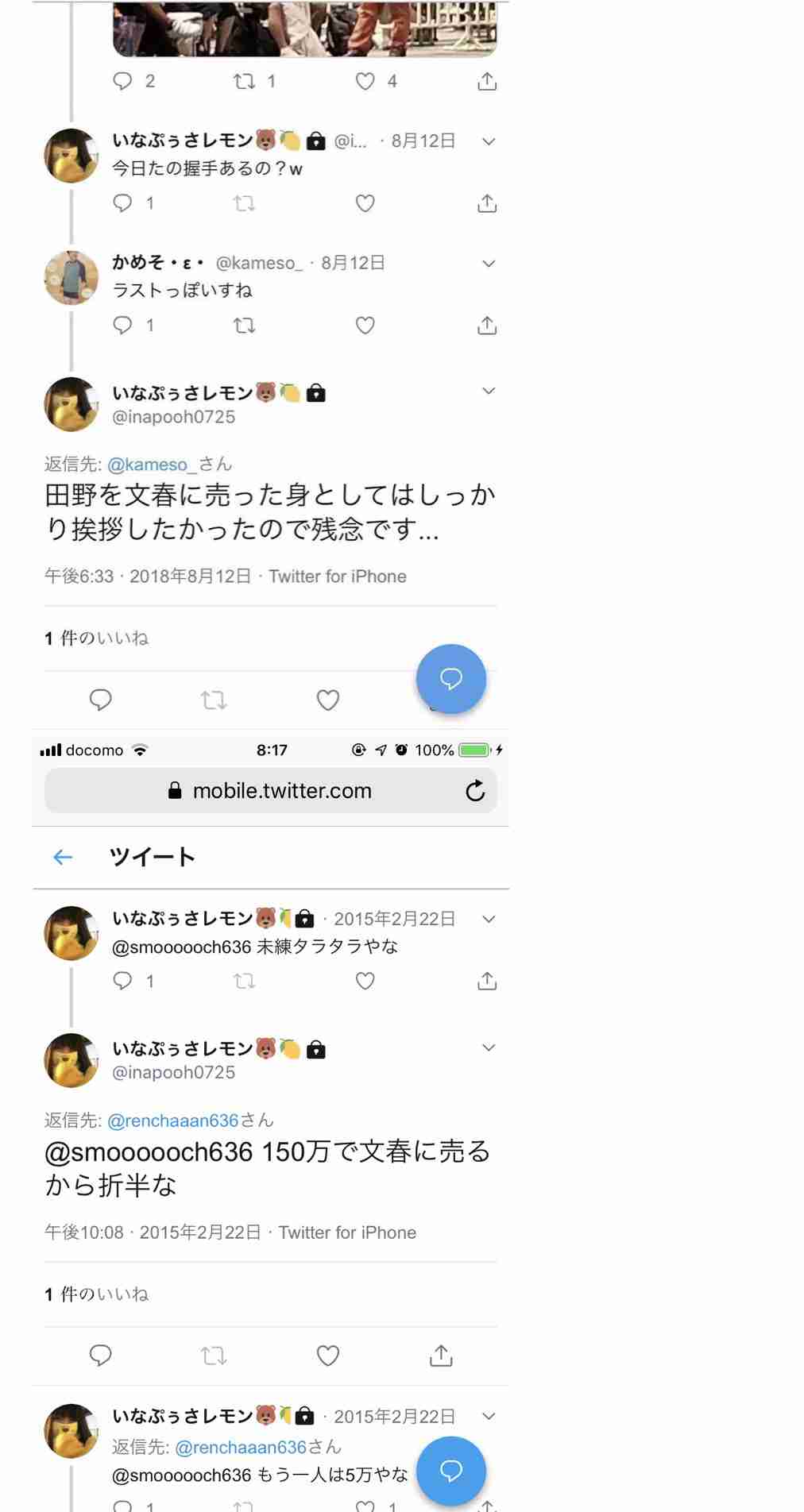
Task: Share the tweet 今日たの握手あるの？w
Action: tap(487, 204)
